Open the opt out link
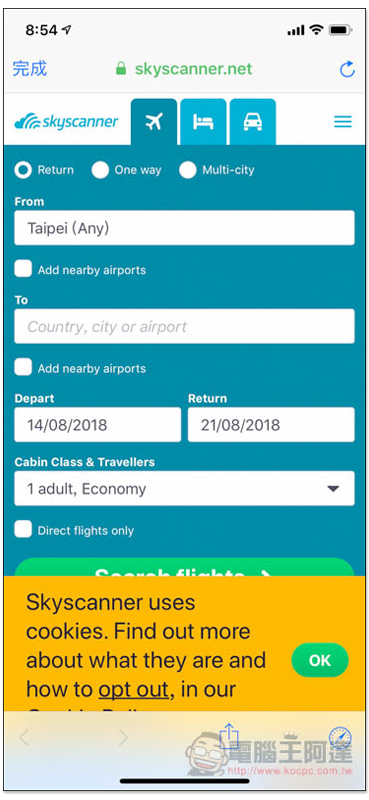This screenshot has height=800, width=369. (133, 689)
